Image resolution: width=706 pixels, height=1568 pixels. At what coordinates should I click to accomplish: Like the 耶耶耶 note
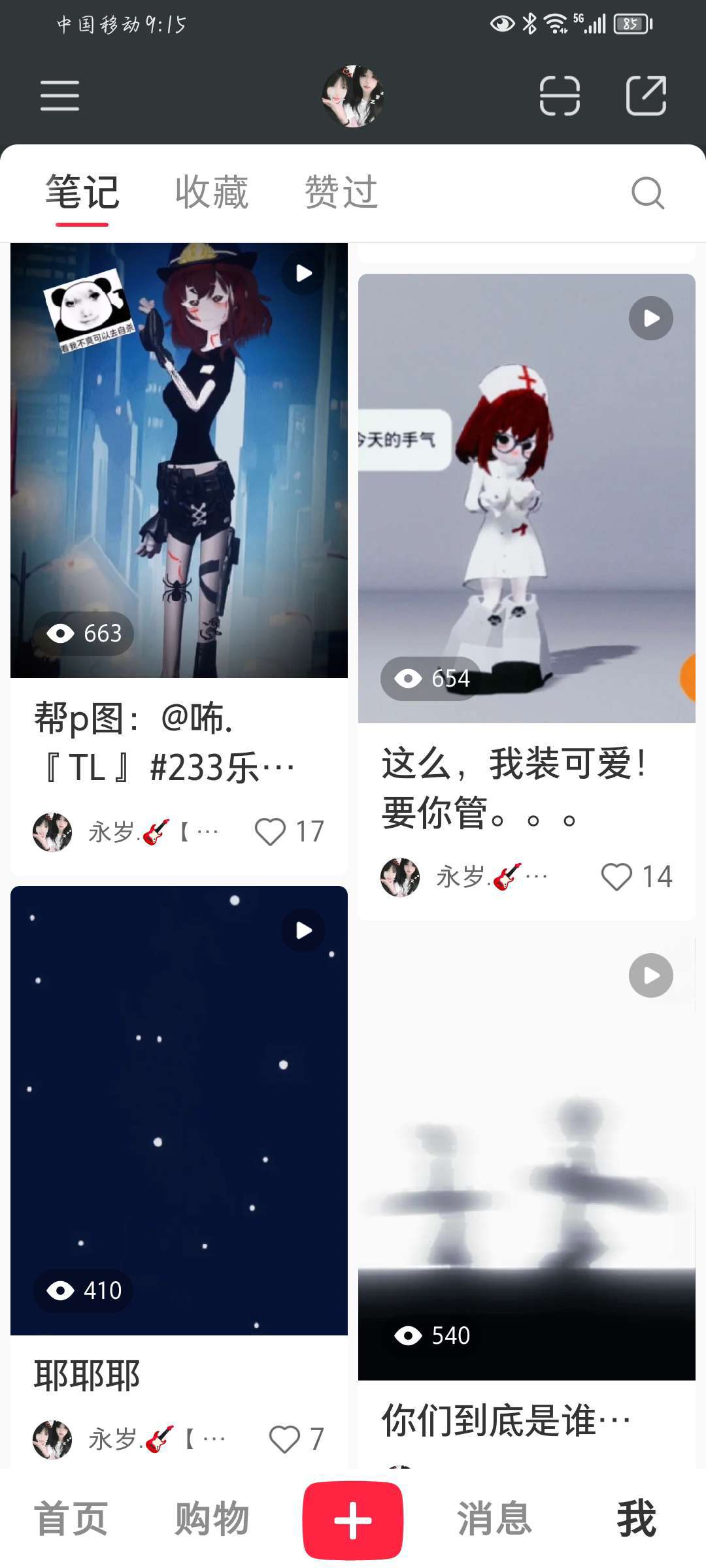click(x=284, y=1439)
